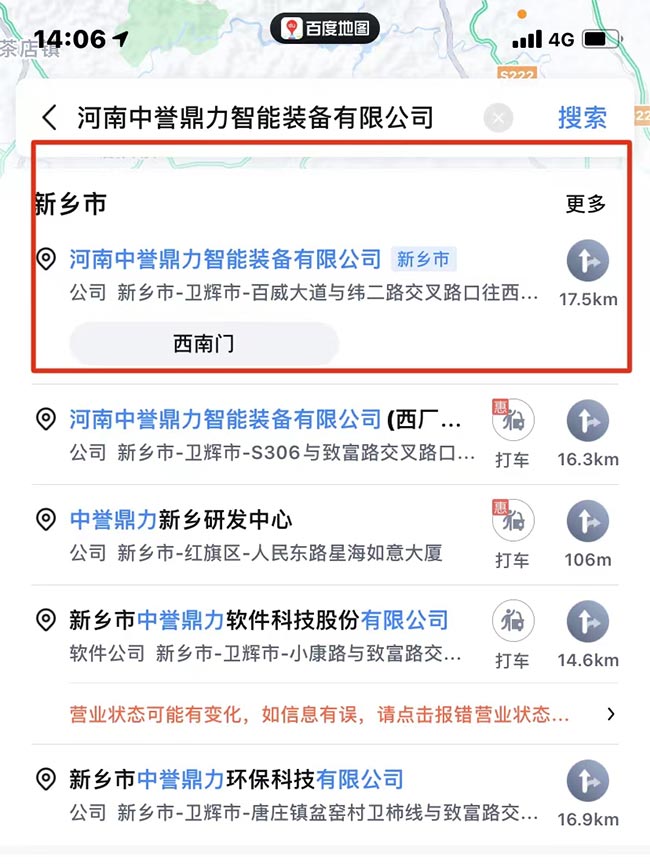Go back from the search page
This screenshot has height=867, width=650.
pos(49,118)
